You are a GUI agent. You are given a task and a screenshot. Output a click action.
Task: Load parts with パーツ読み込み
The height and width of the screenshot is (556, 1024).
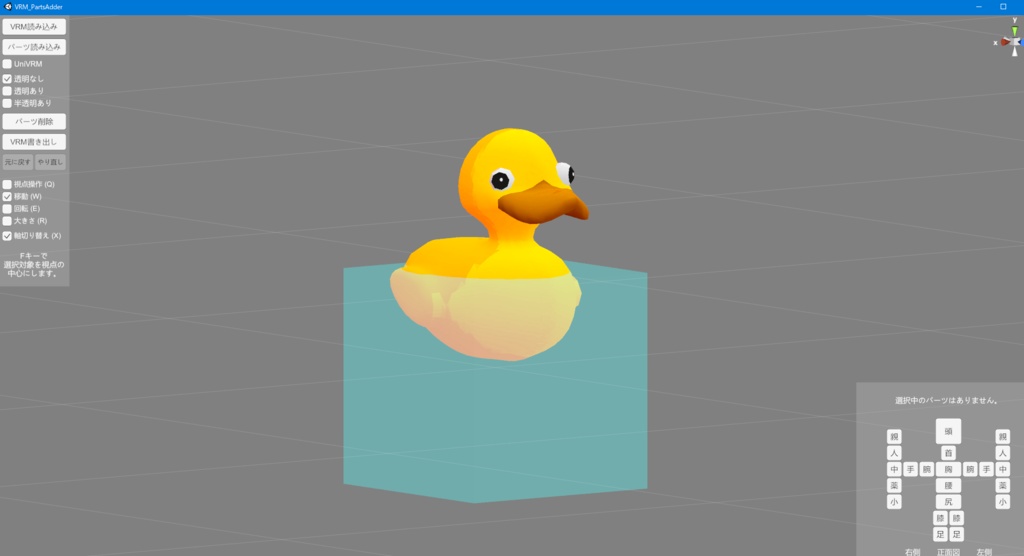(34, 47)
